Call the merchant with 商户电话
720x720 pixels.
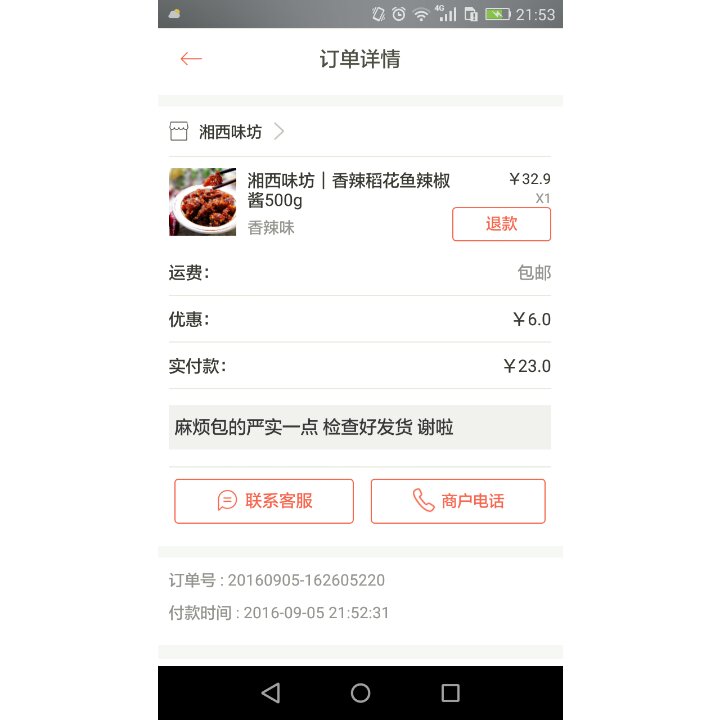[458, 501]
